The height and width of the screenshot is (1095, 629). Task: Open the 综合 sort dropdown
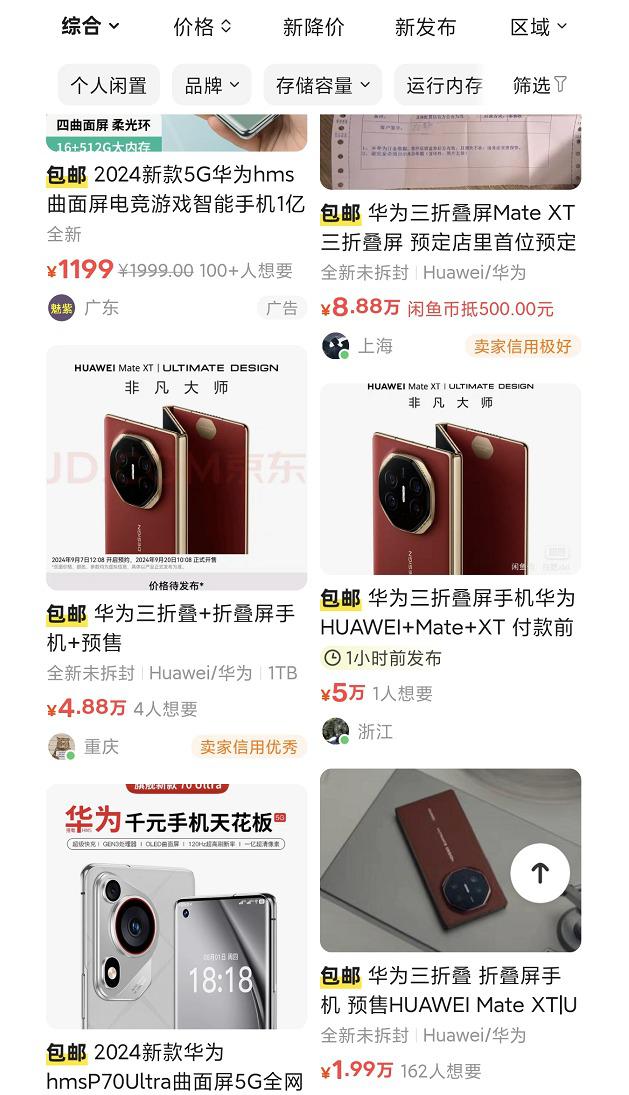point(90,27)
